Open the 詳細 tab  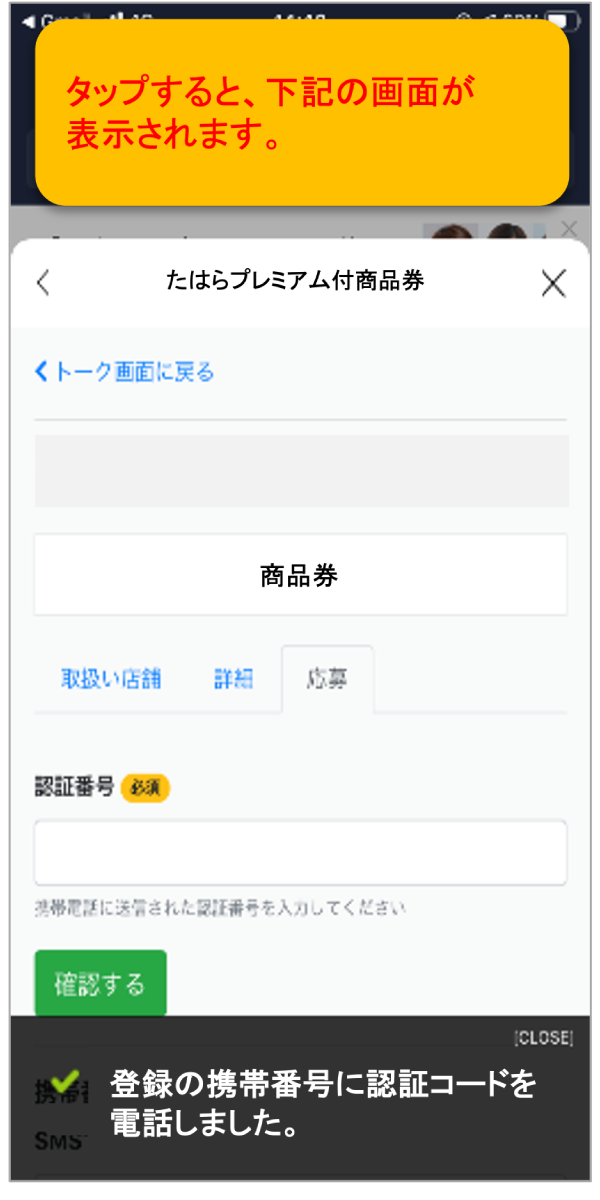[233, 679]
